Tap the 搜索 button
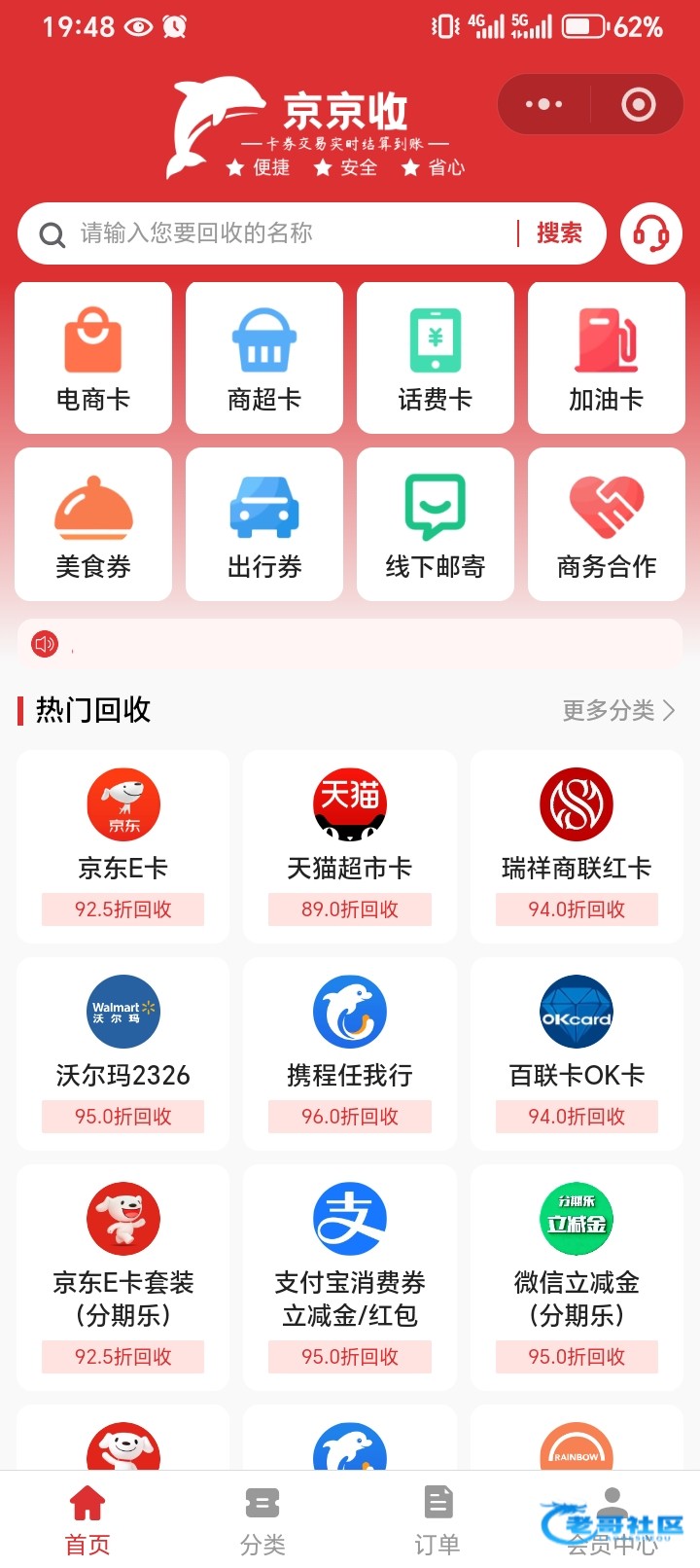 [x=559, y=233]
